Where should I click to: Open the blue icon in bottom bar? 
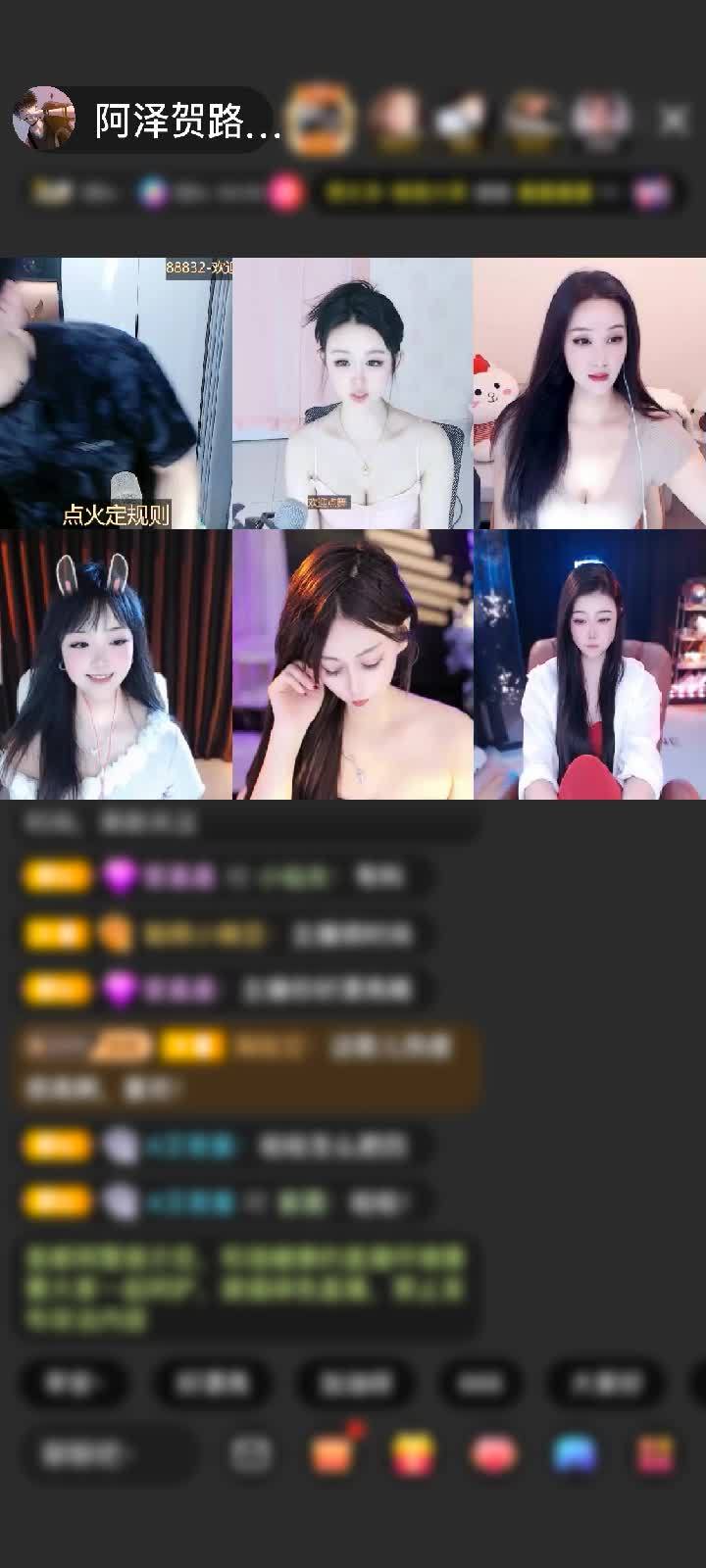576,1454
